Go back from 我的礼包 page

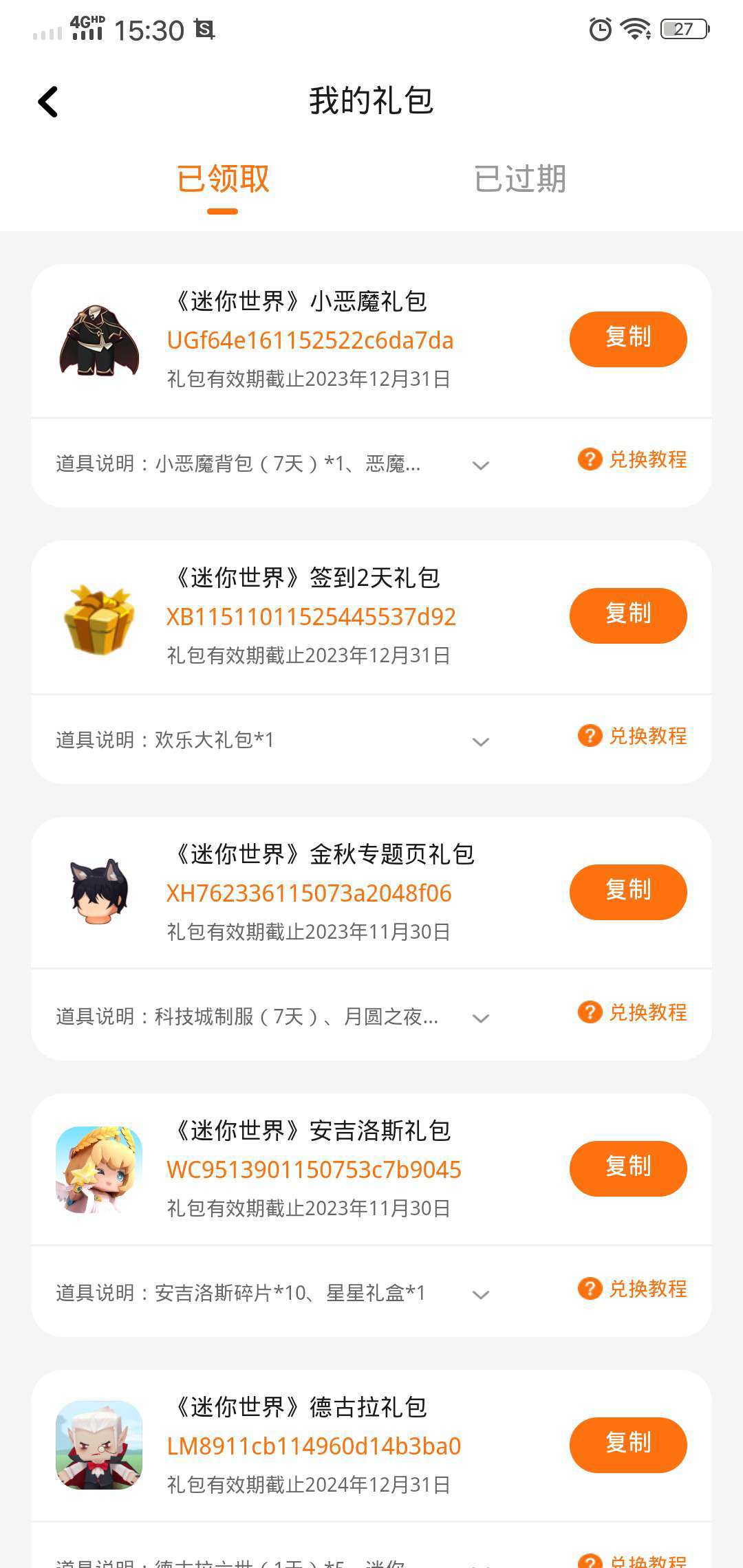pyautogui.click(x=48, y=102)
